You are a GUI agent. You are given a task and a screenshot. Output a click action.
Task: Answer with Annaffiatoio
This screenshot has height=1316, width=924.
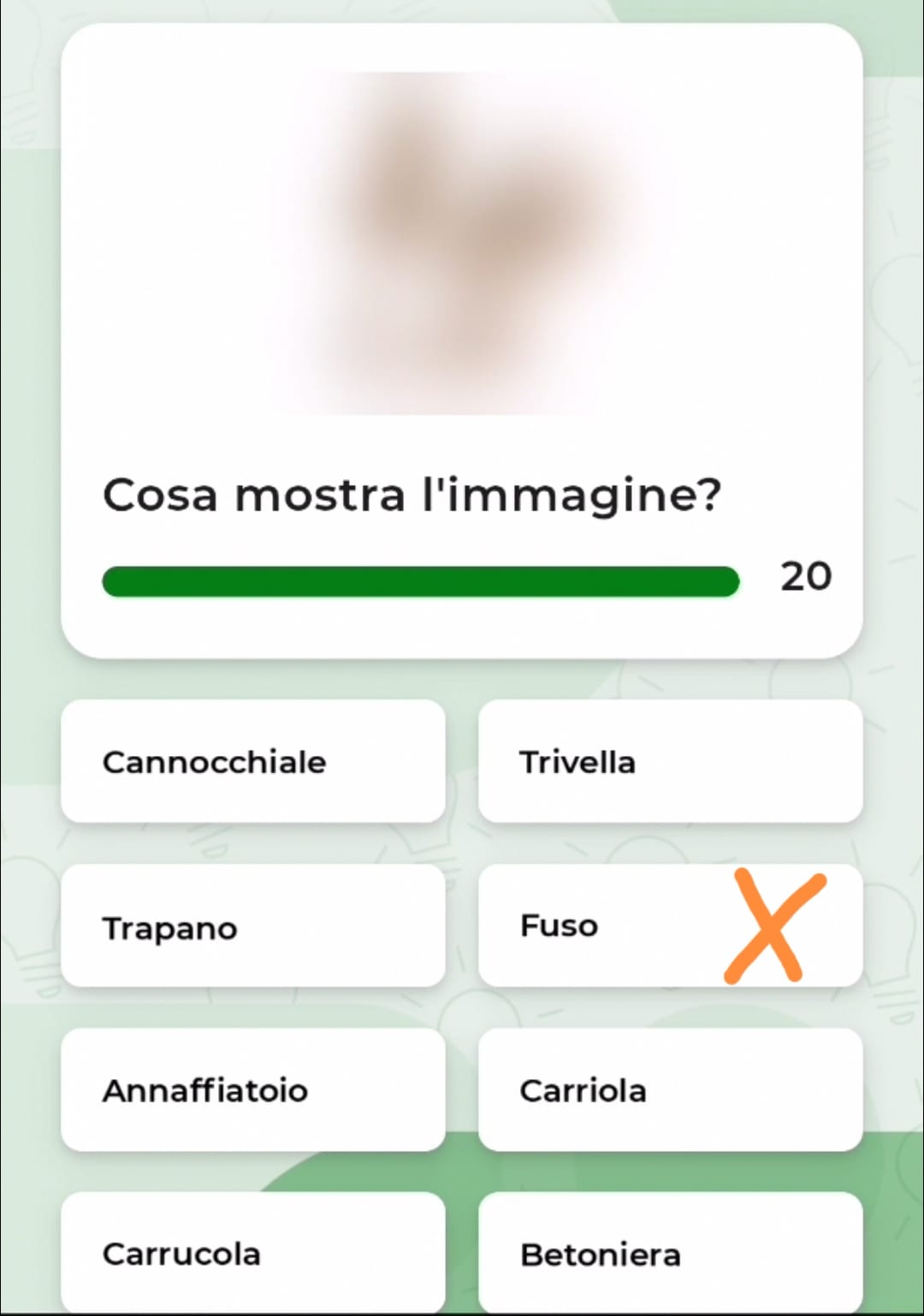coord(252,1090)
